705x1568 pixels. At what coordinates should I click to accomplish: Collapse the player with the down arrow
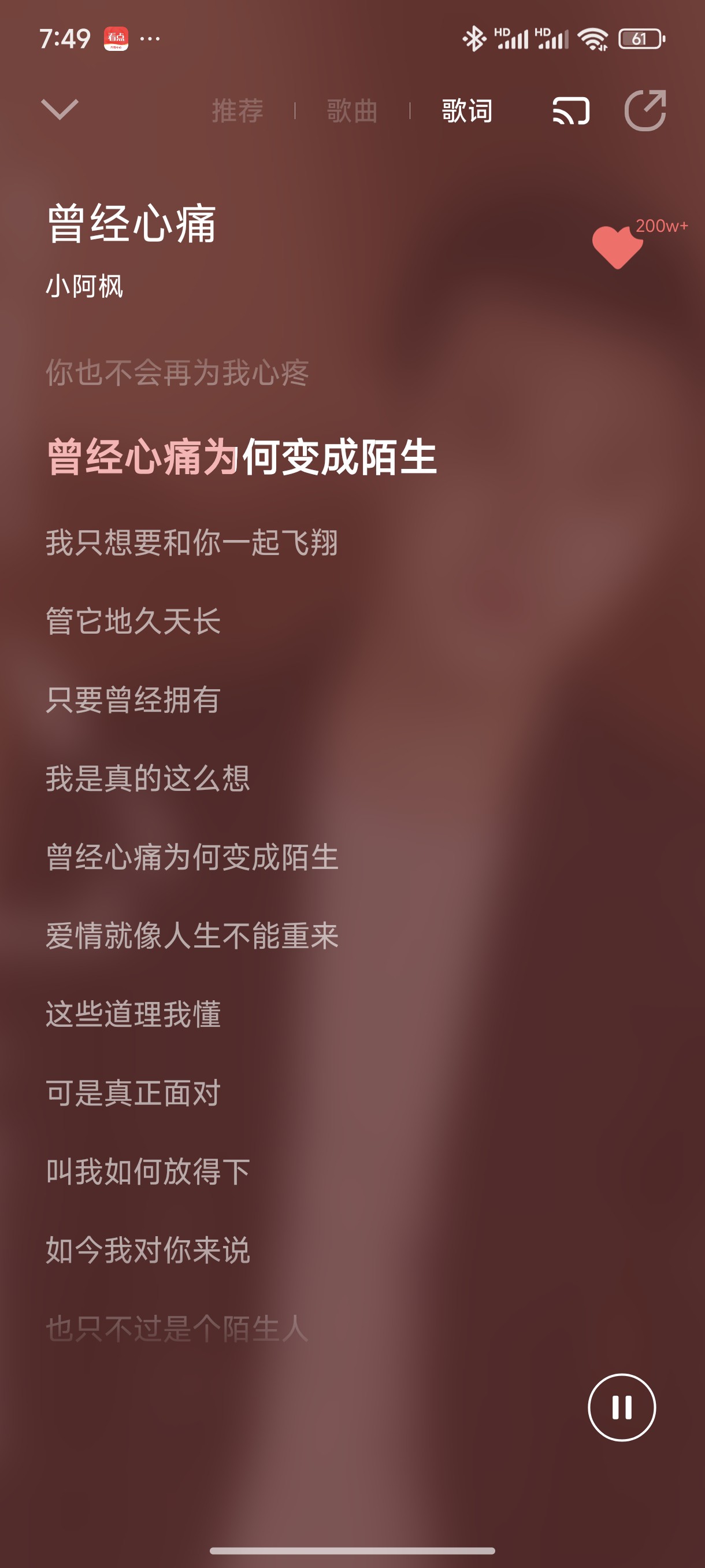[x=60, y=110]
